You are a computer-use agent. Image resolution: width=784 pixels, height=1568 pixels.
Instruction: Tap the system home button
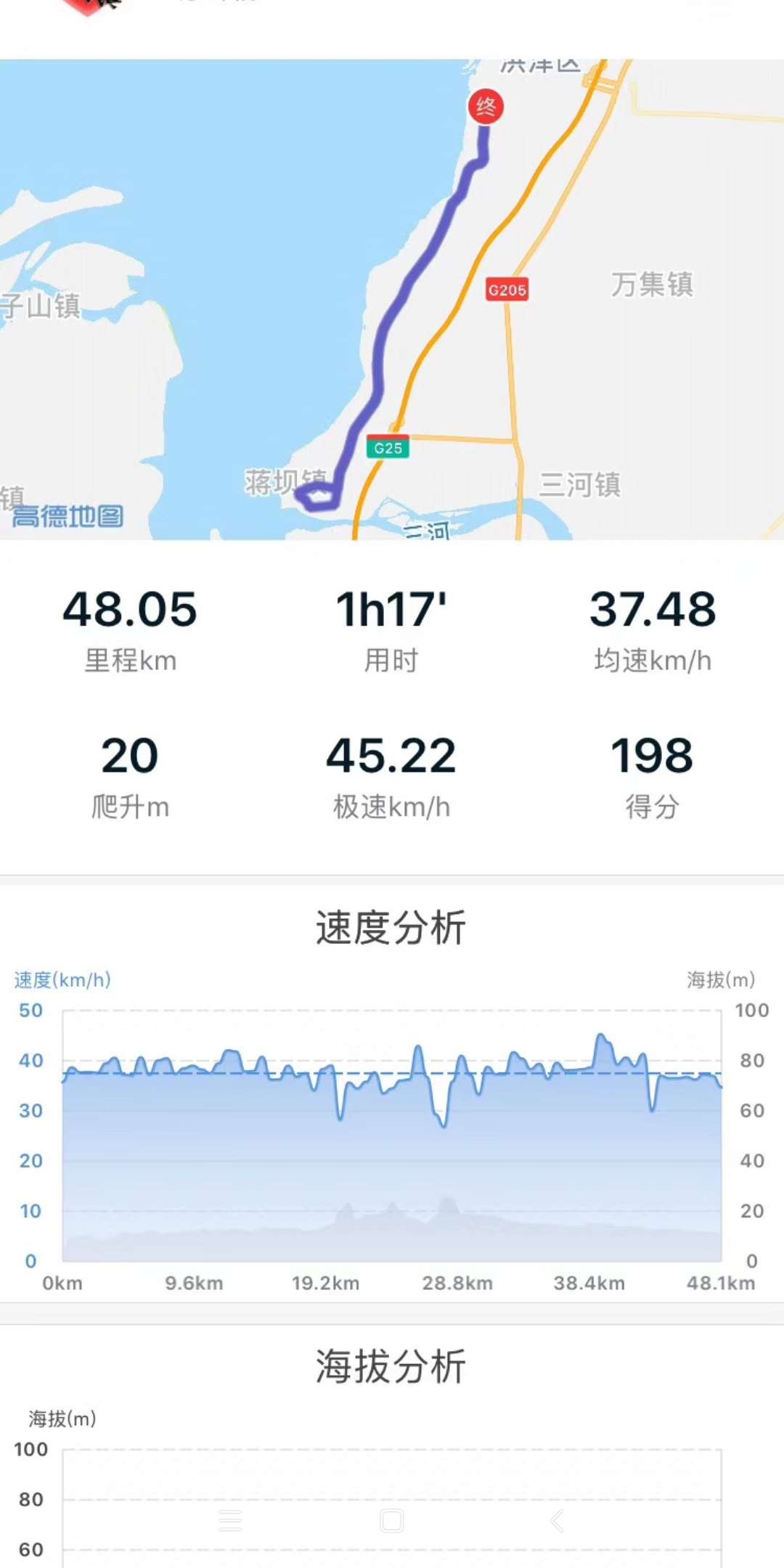pos(392,1520)
